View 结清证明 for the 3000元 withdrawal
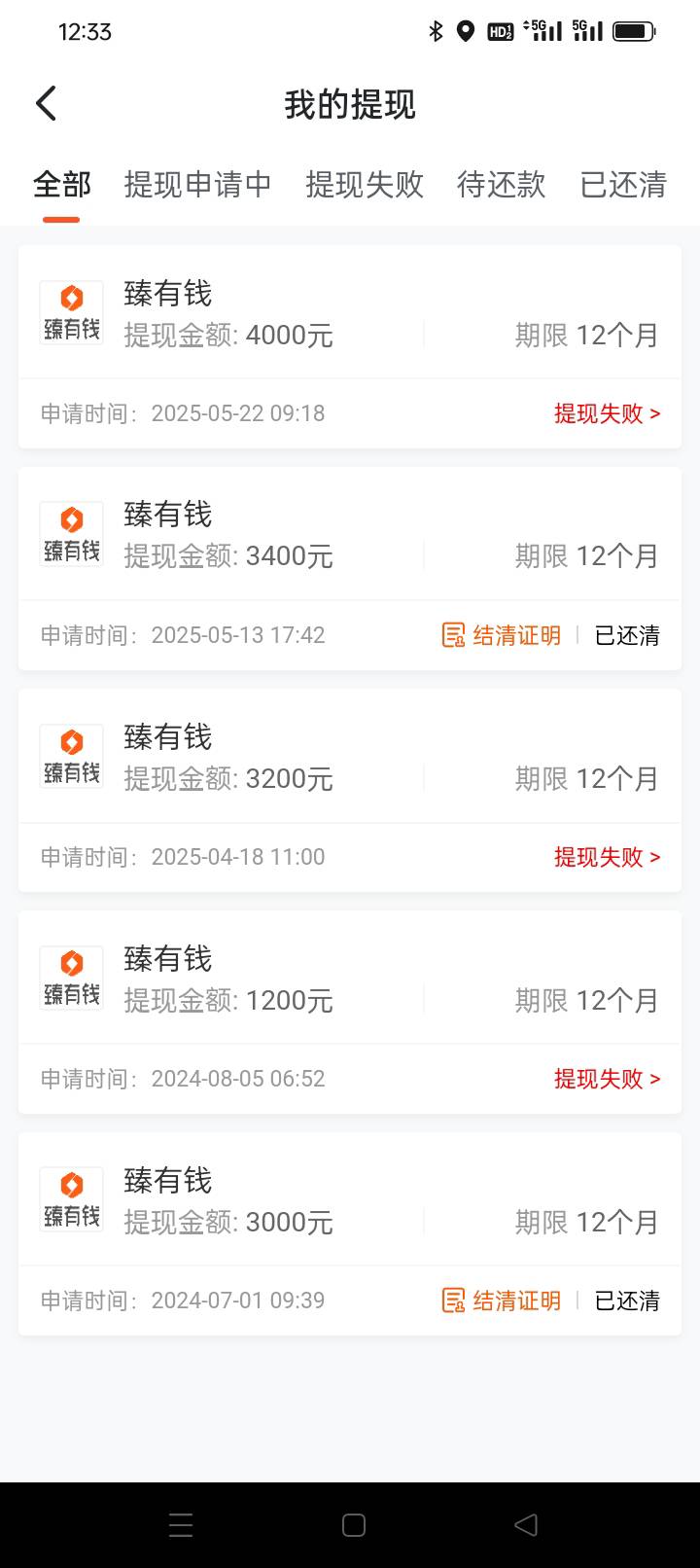 pyautogui.click(x=502, y=1301)
